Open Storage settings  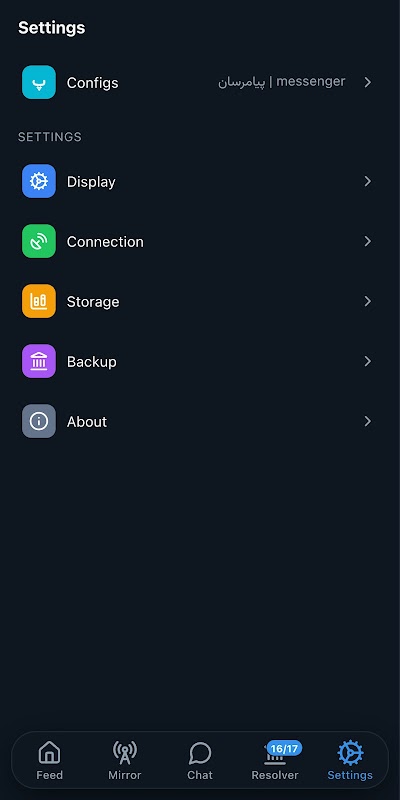click(x=200, y=302)
